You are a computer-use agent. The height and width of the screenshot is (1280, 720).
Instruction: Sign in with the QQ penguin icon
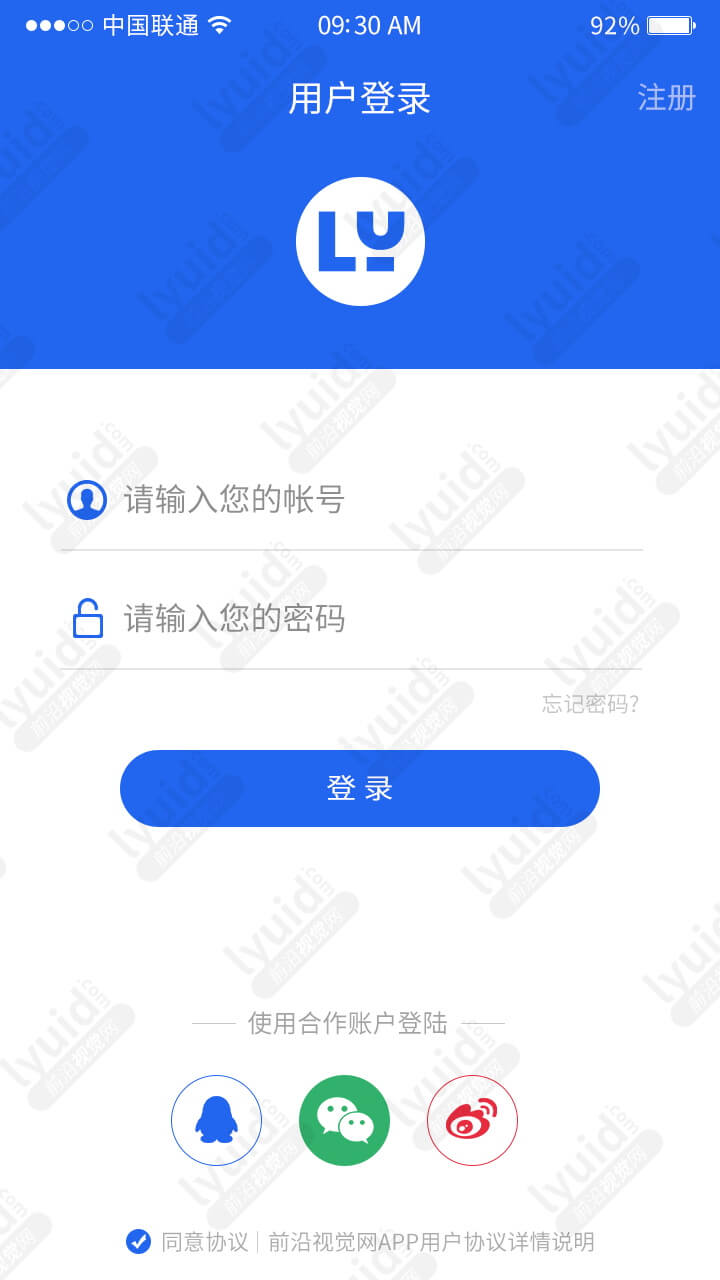point(216,1120)
